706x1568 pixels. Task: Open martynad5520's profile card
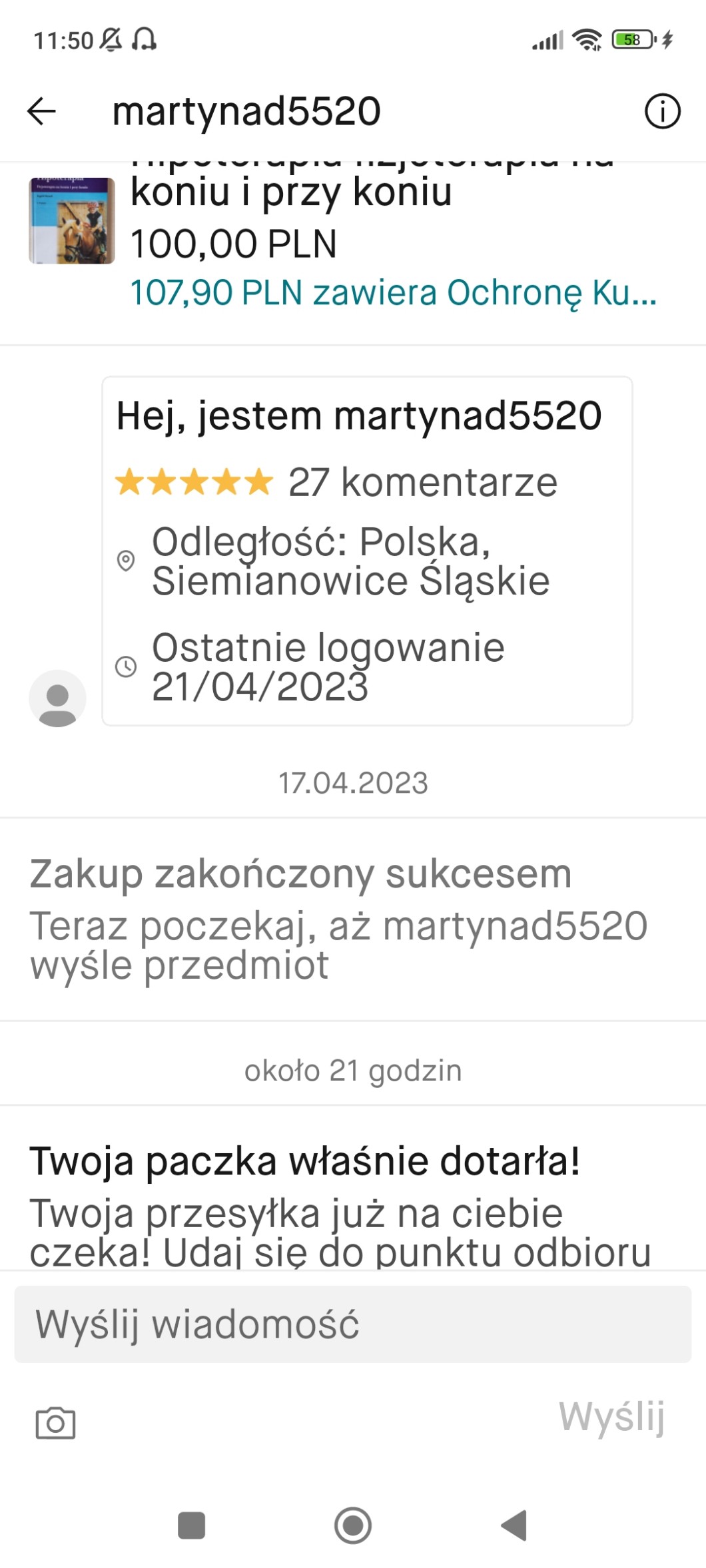[x=366, y=550]
